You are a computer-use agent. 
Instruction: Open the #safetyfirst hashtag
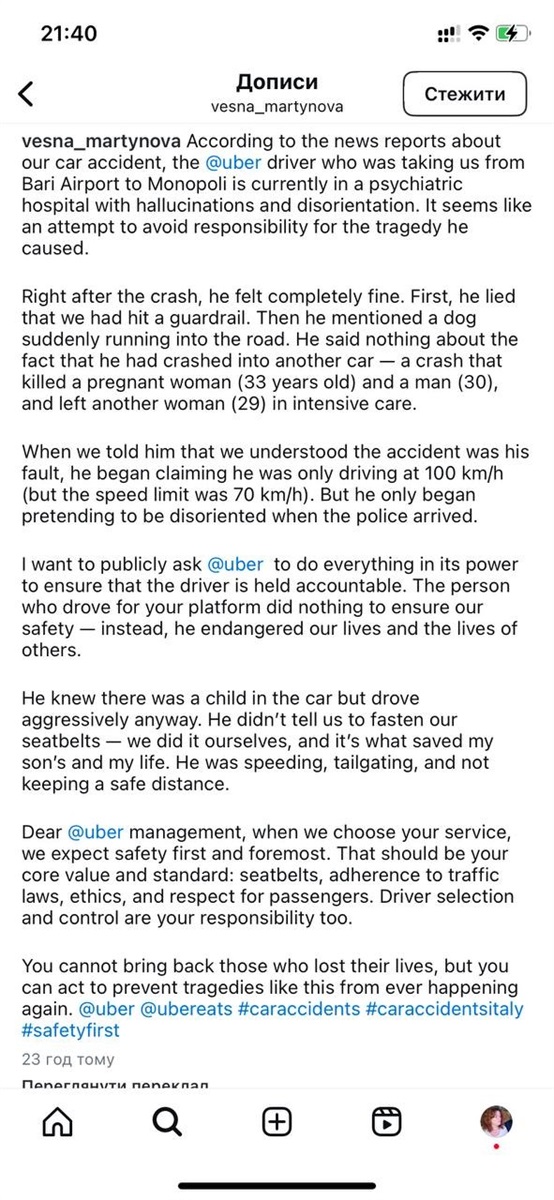tap(70, 1030)
